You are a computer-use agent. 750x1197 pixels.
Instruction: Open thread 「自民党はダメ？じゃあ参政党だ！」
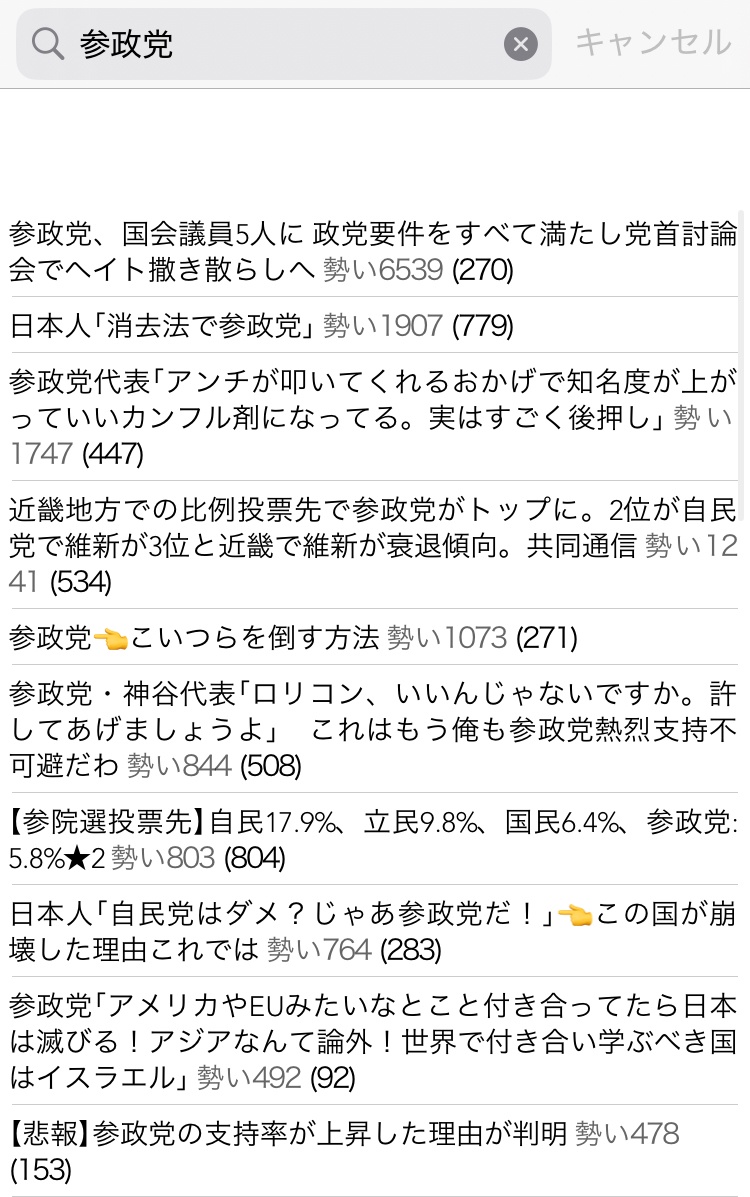point(373,930)
